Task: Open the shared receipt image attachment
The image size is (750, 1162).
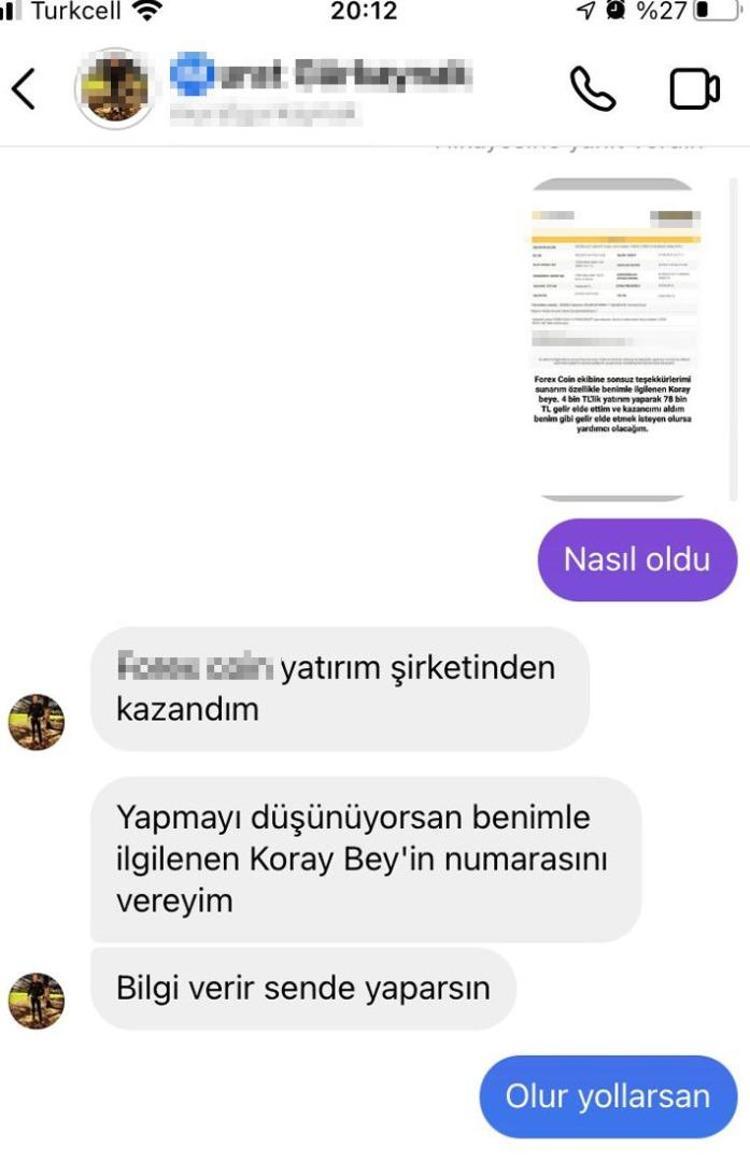Action: pos(612,340)
